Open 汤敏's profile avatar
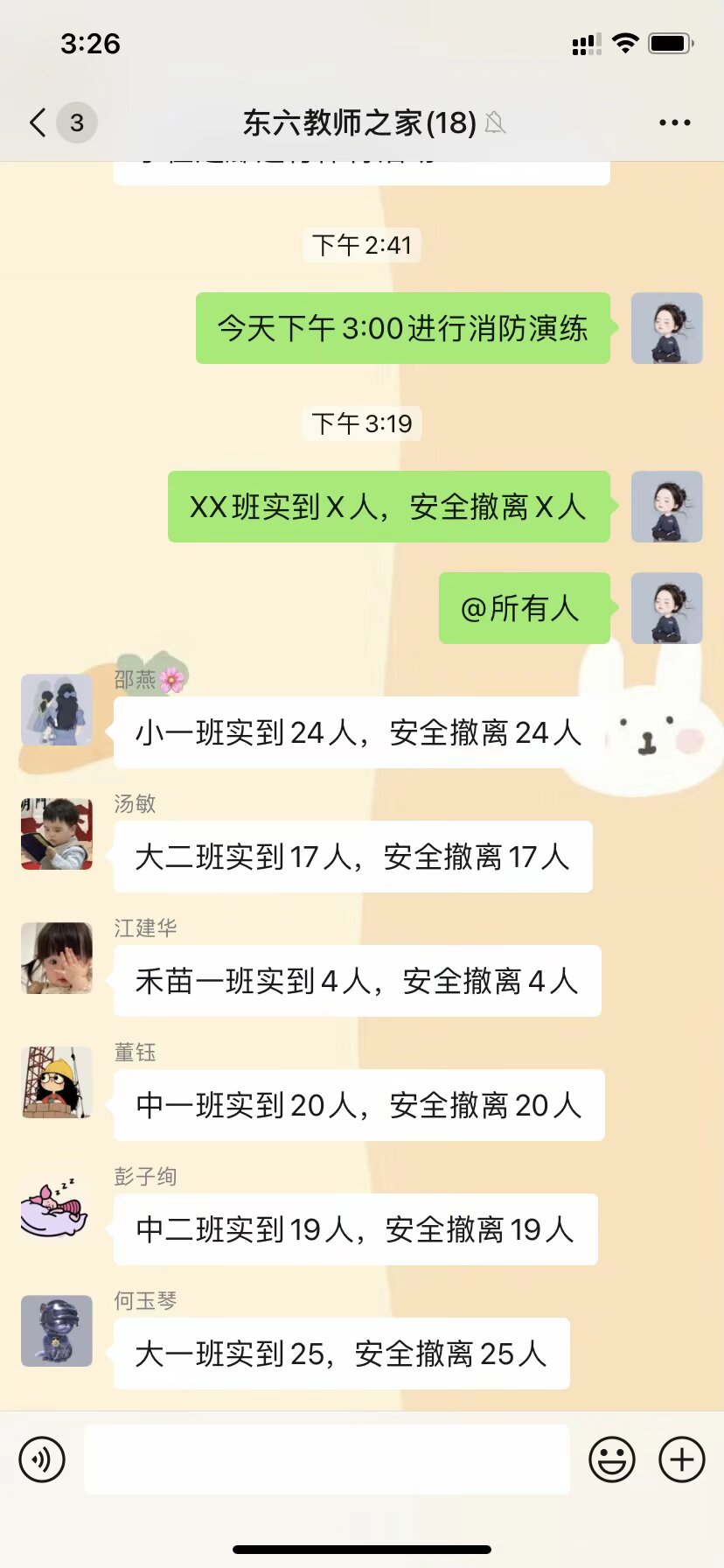The width and height of the screenshot is (724, 1568). (57, 834)
